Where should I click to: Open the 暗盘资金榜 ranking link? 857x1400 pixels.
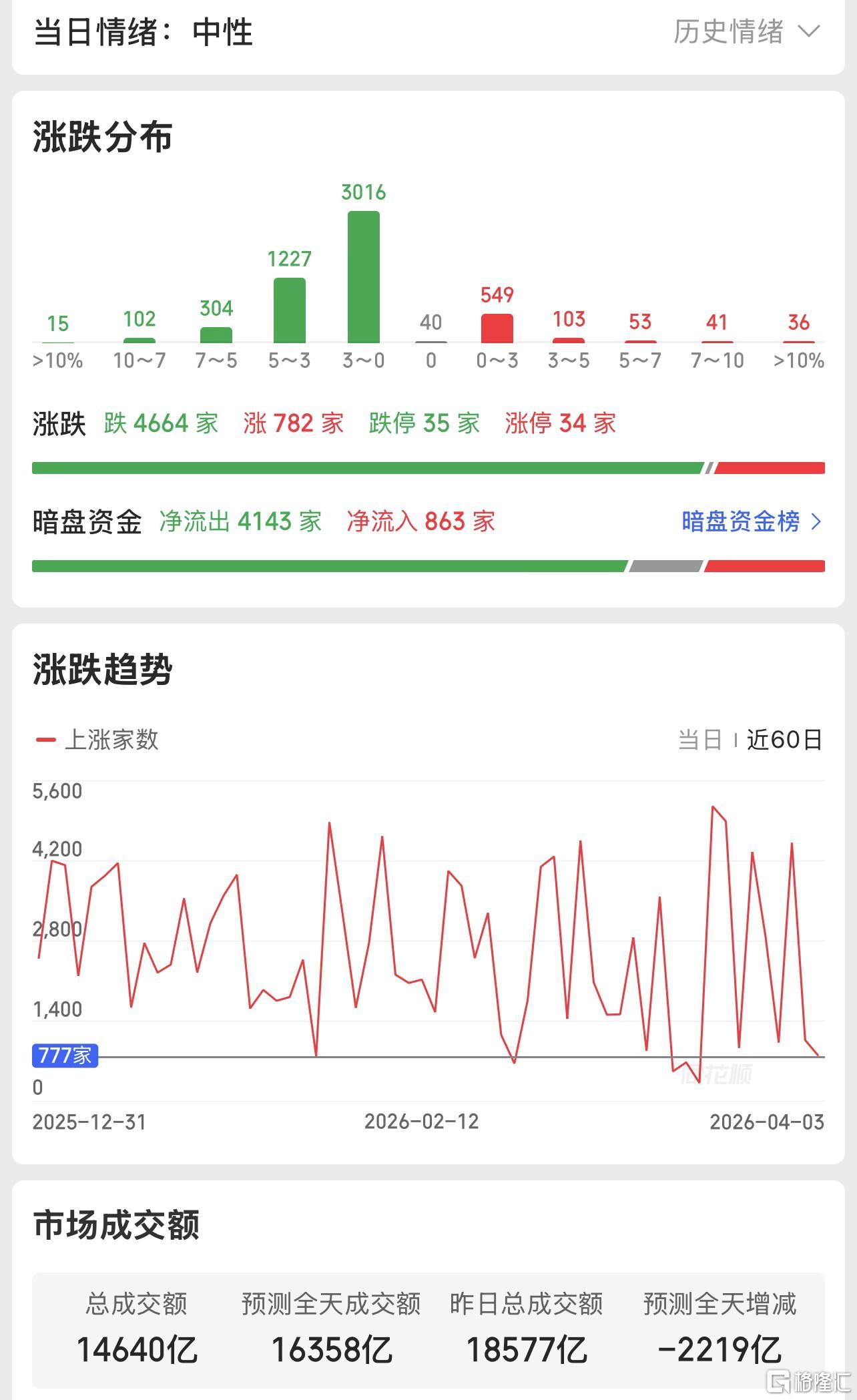pos(752,521)
